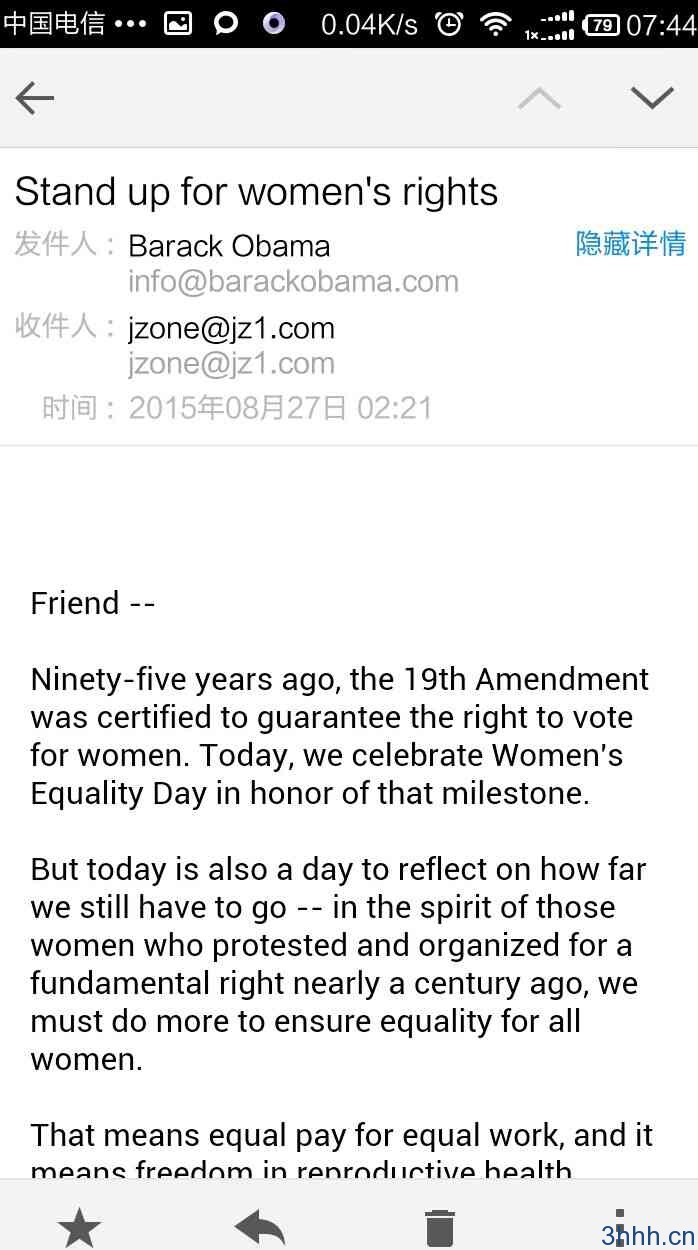Open the more options menu
Image resolution: width=698 pixels, height=1250 pixels.
tap(619, 1226)
